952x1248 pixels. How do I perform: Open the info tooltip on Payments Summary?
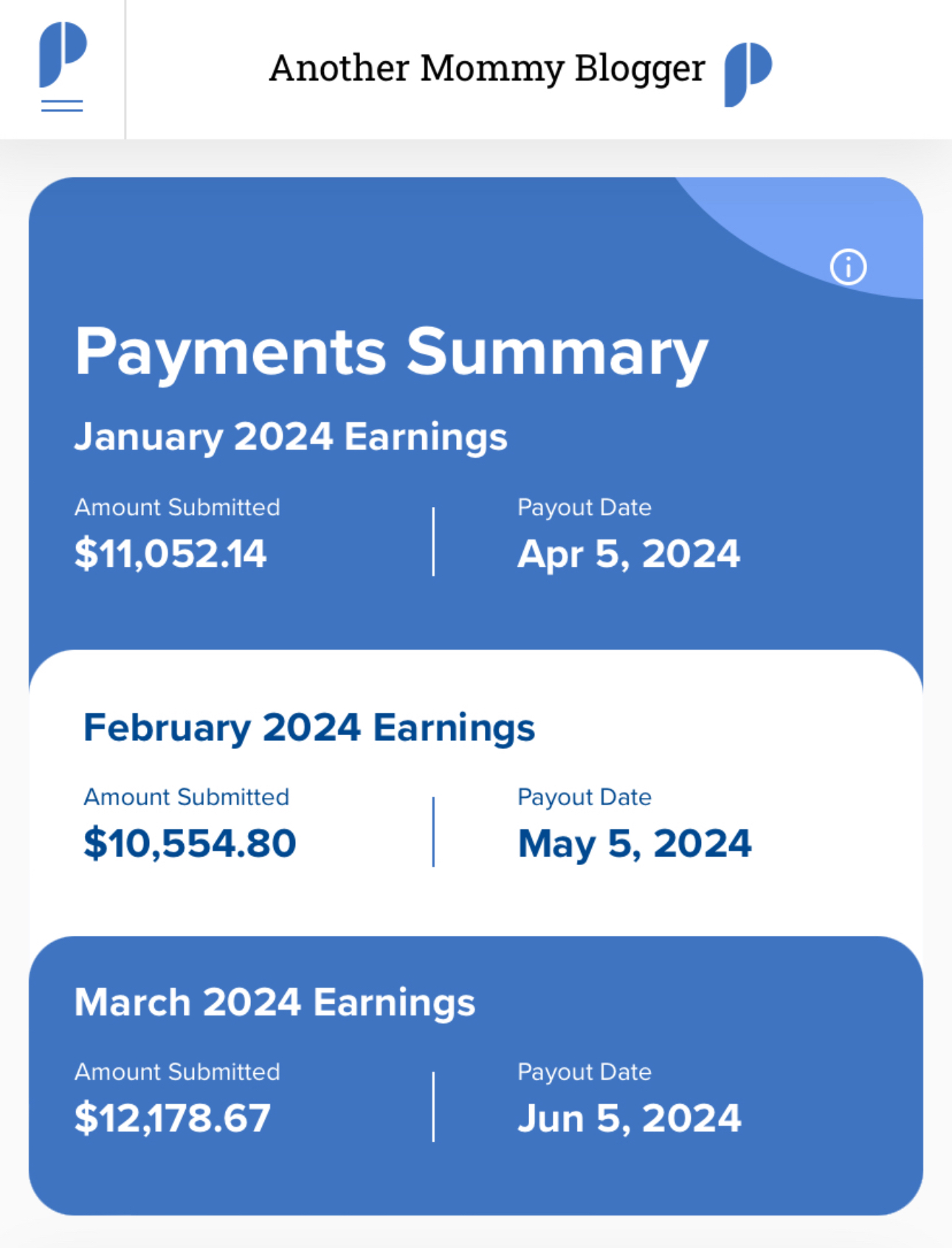[847, 267]
